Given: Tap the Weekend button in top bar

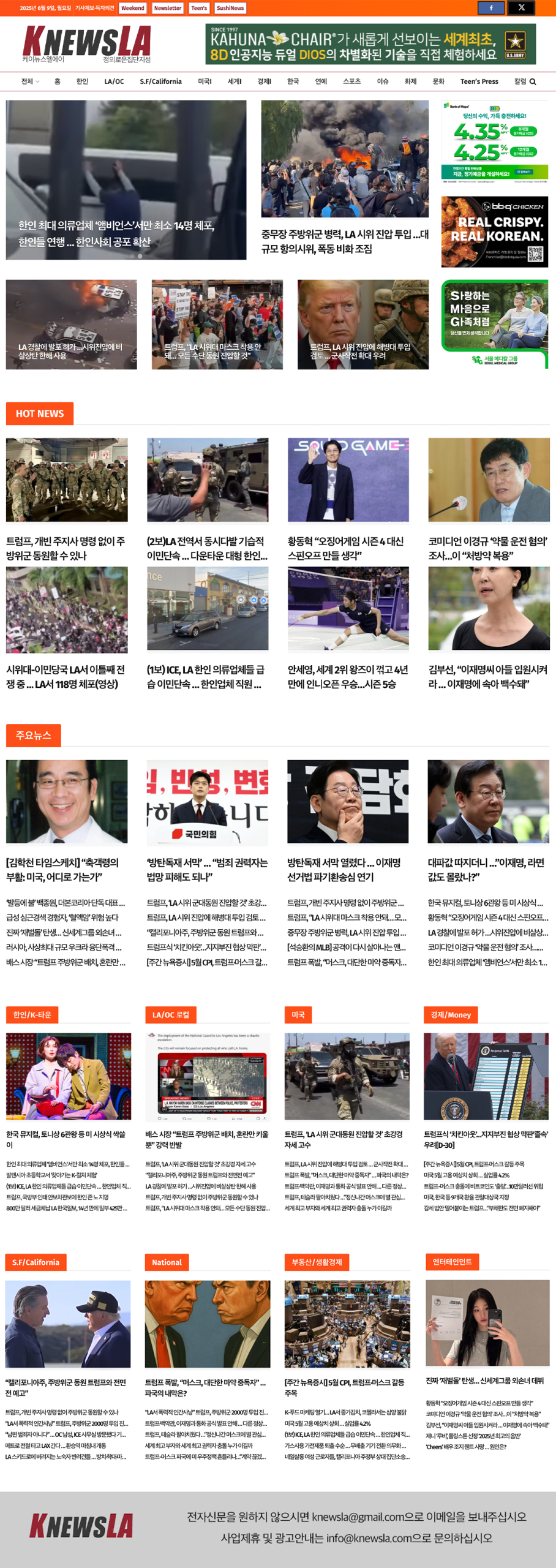Looking at the screenshot, I should 132,8.
